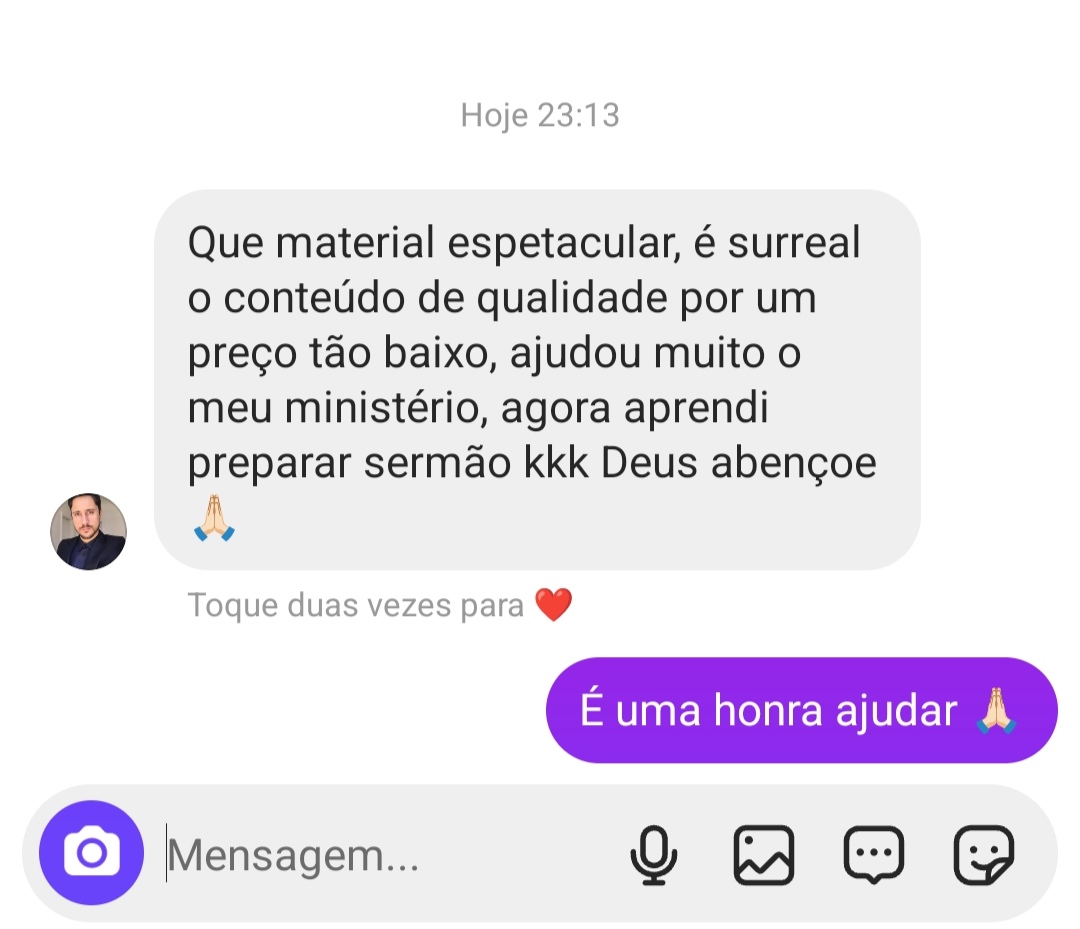
Task: Open the camera button
Action: tap(91, 853)
